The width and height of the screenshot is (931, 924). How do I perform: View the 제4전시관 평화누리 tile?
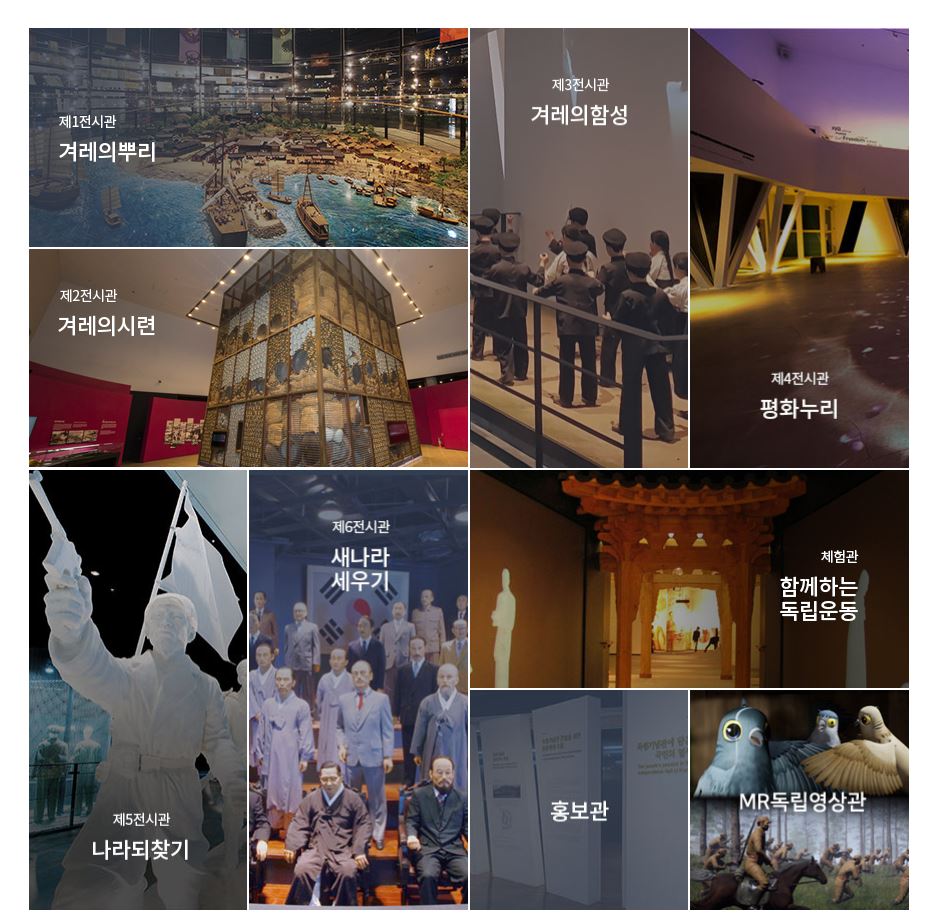(x=799, y=248)
